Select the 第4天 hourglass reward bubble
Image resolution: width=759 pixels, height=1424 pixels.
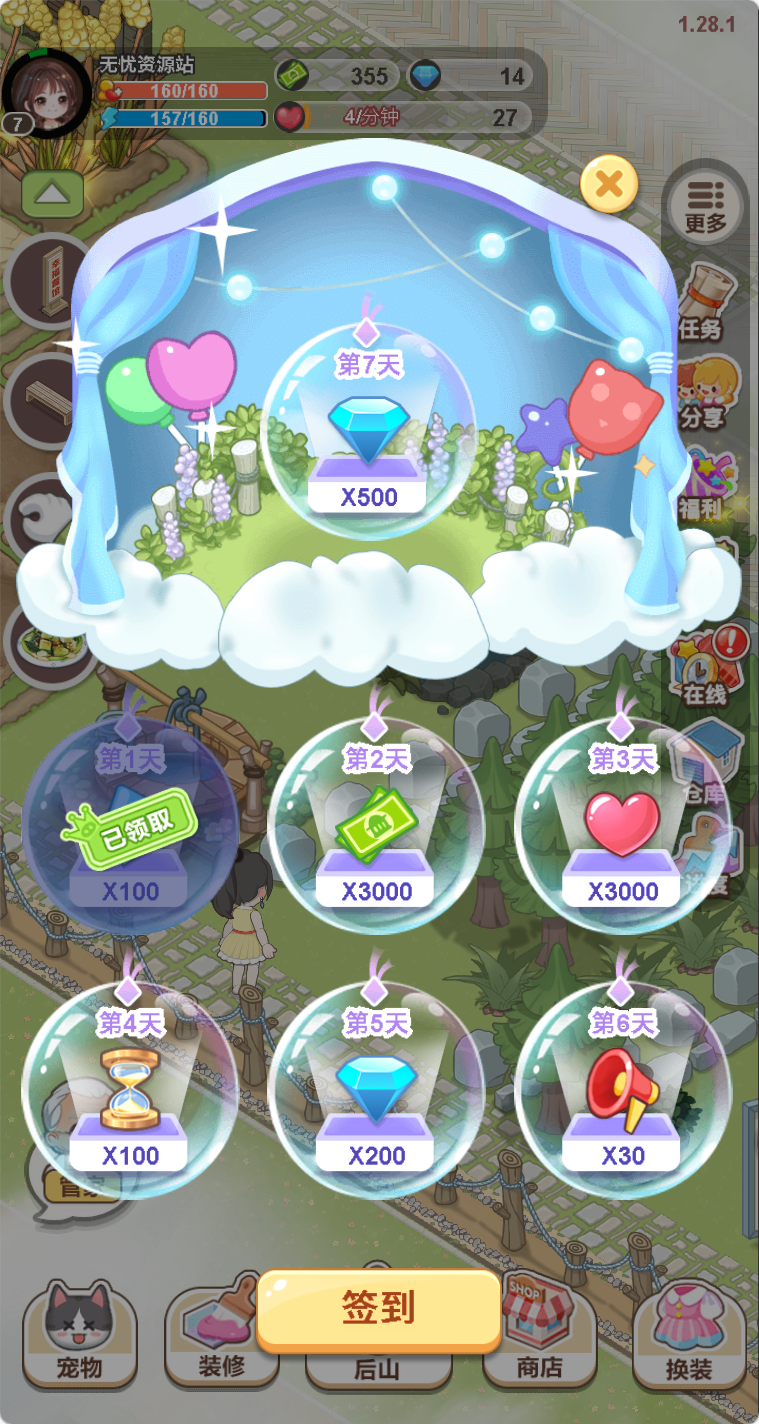[x=130, y=1090]
